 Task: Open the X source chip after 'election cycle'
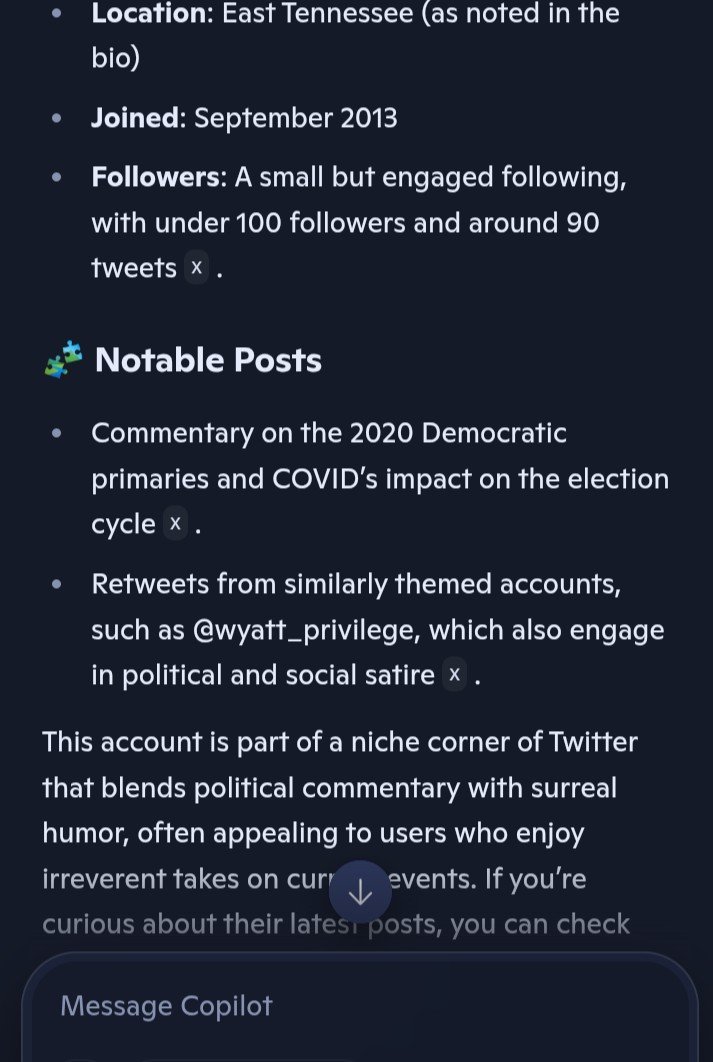pyautogui.click(x=176, y=523)
